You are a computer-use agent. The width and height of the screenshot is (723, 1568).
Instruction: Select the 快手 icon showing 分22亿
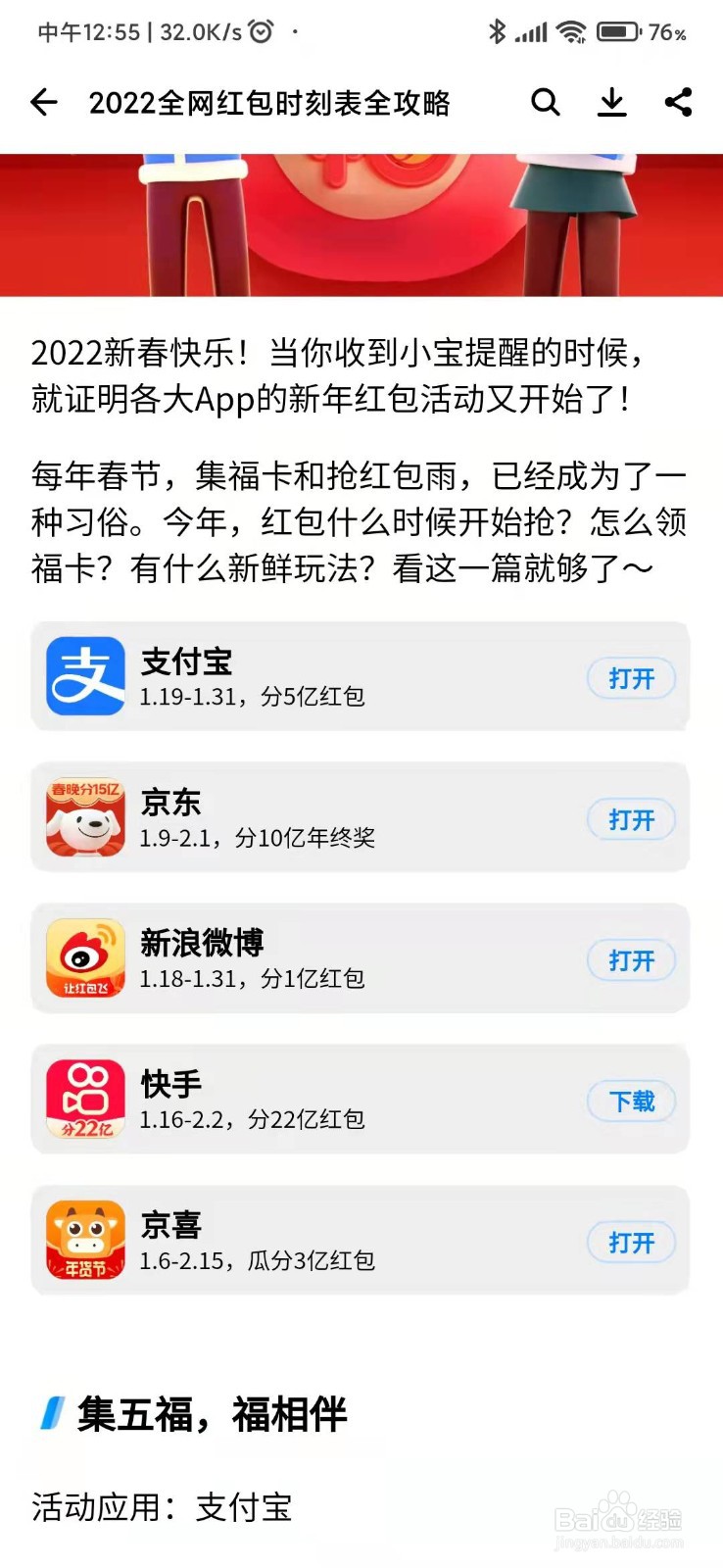pos(85,1100)
